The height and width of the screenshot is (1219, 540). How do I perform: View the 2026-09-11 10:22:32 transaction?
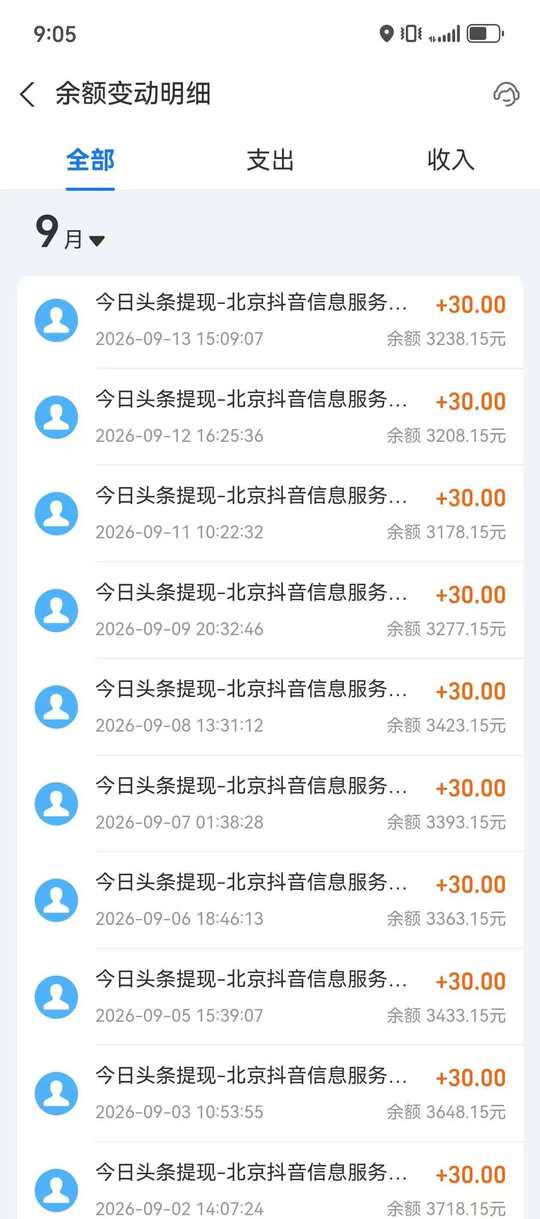click(x=270, y=514)
